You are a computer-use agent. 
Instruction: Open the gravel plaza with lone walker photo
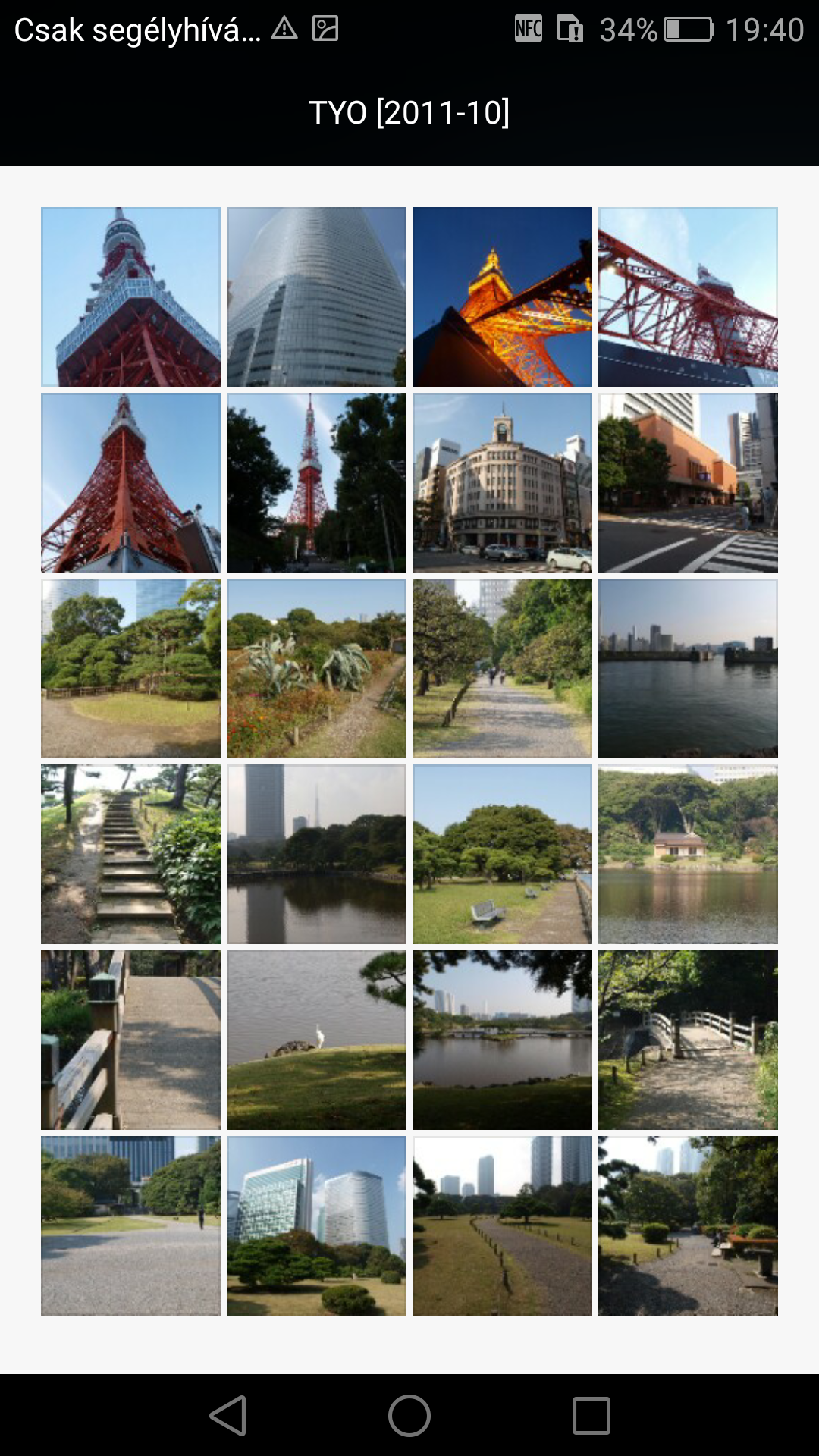pyautogui.click(x=130, y=1225)
